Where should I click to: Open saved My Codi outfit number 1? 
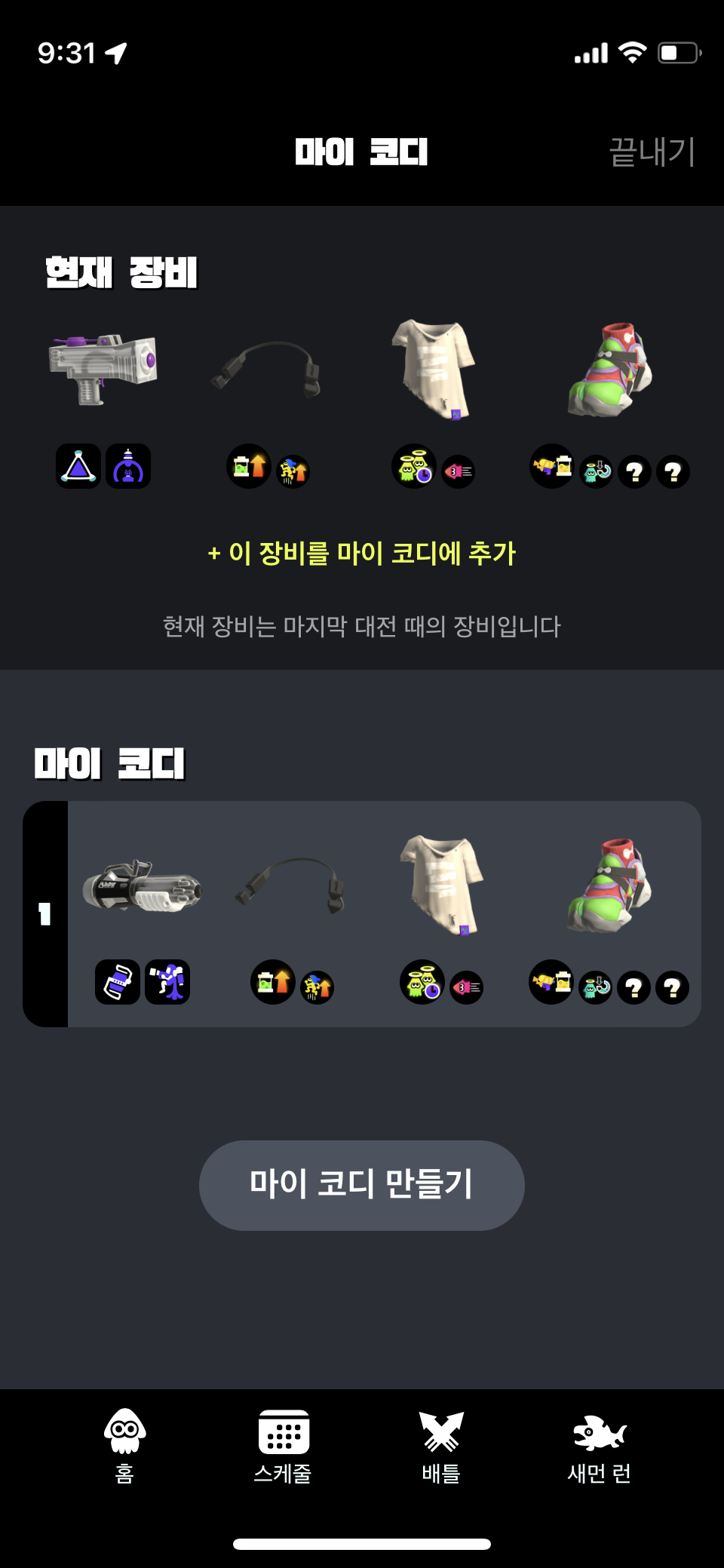point(362,913)
